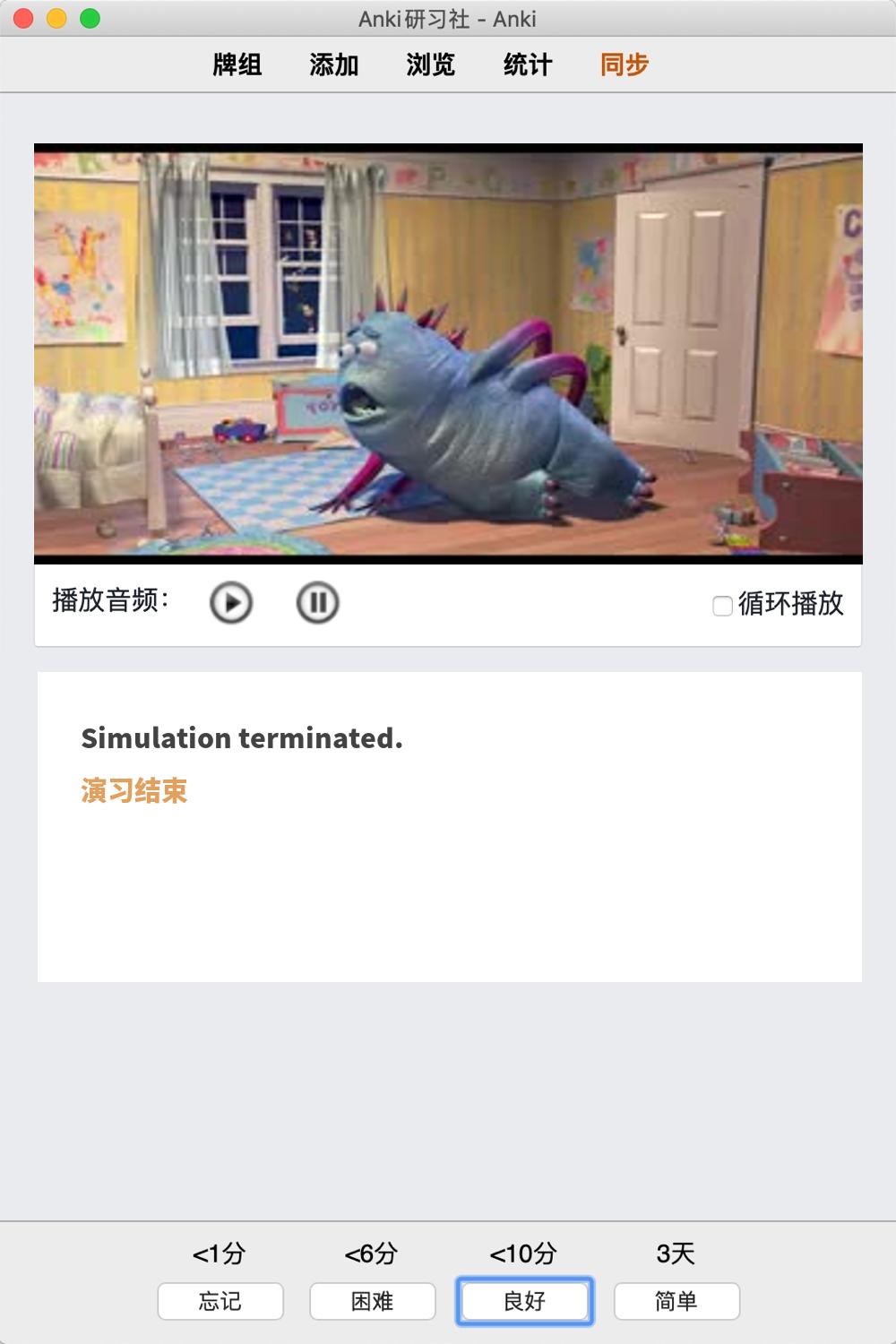Minimize the Anki window
The image size is (896, 1344).
[x=56, y=18]
